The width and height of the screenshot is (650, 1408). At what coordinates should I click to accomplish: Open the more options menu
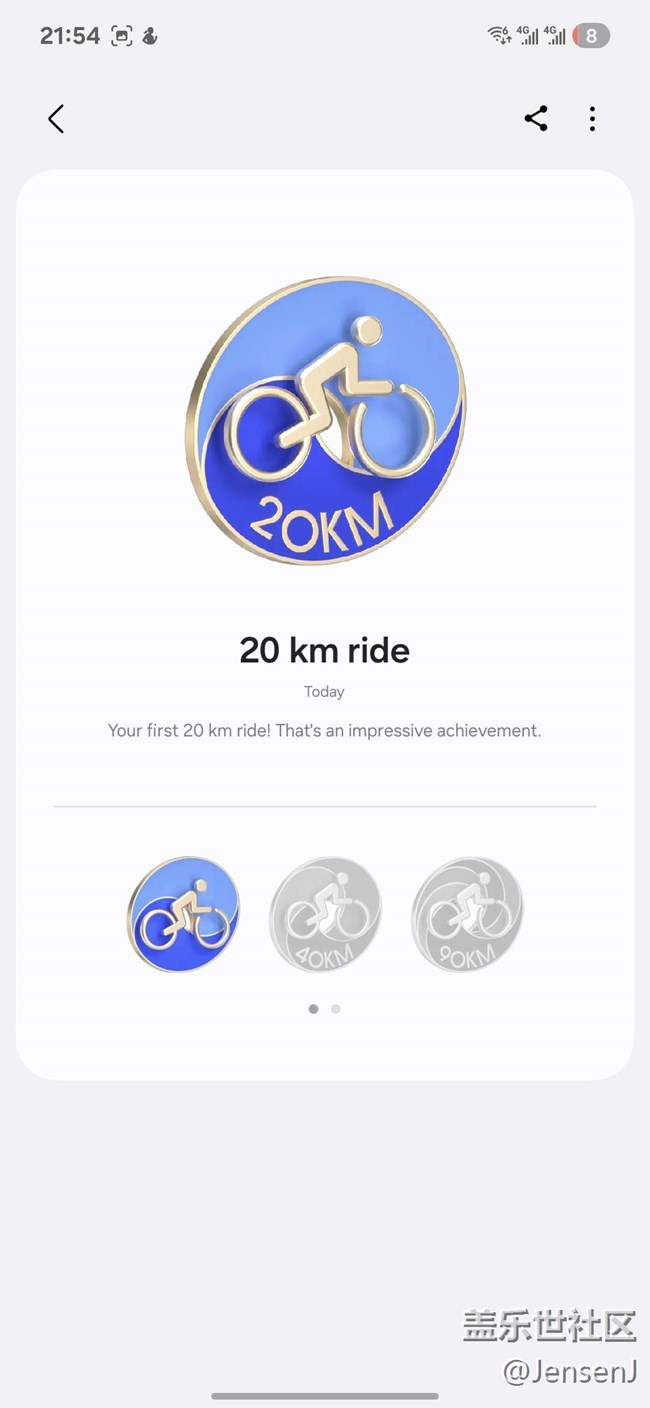(592, 119)
